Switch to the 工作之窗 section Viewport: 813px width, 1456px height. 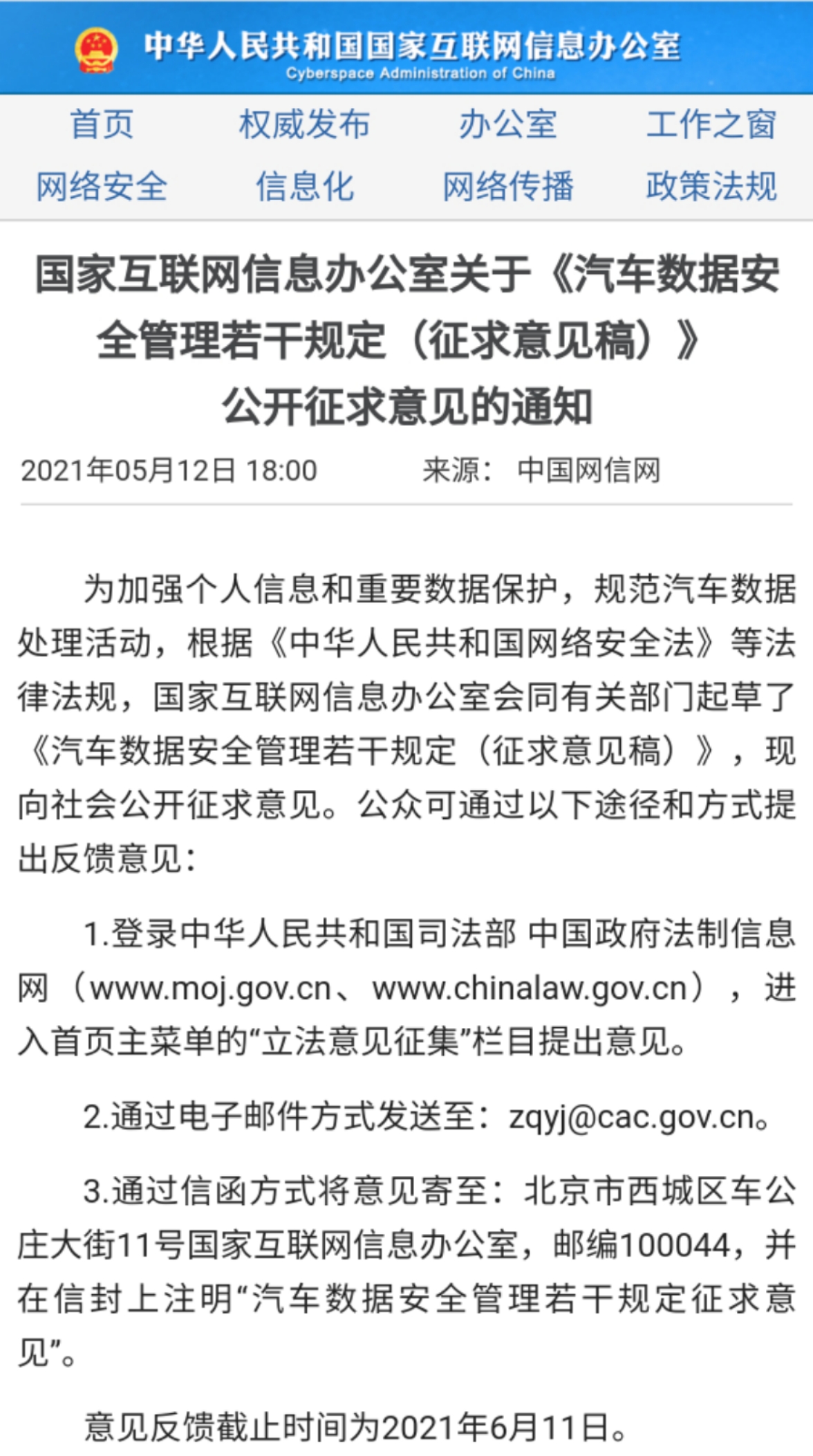tap(711, 125)
